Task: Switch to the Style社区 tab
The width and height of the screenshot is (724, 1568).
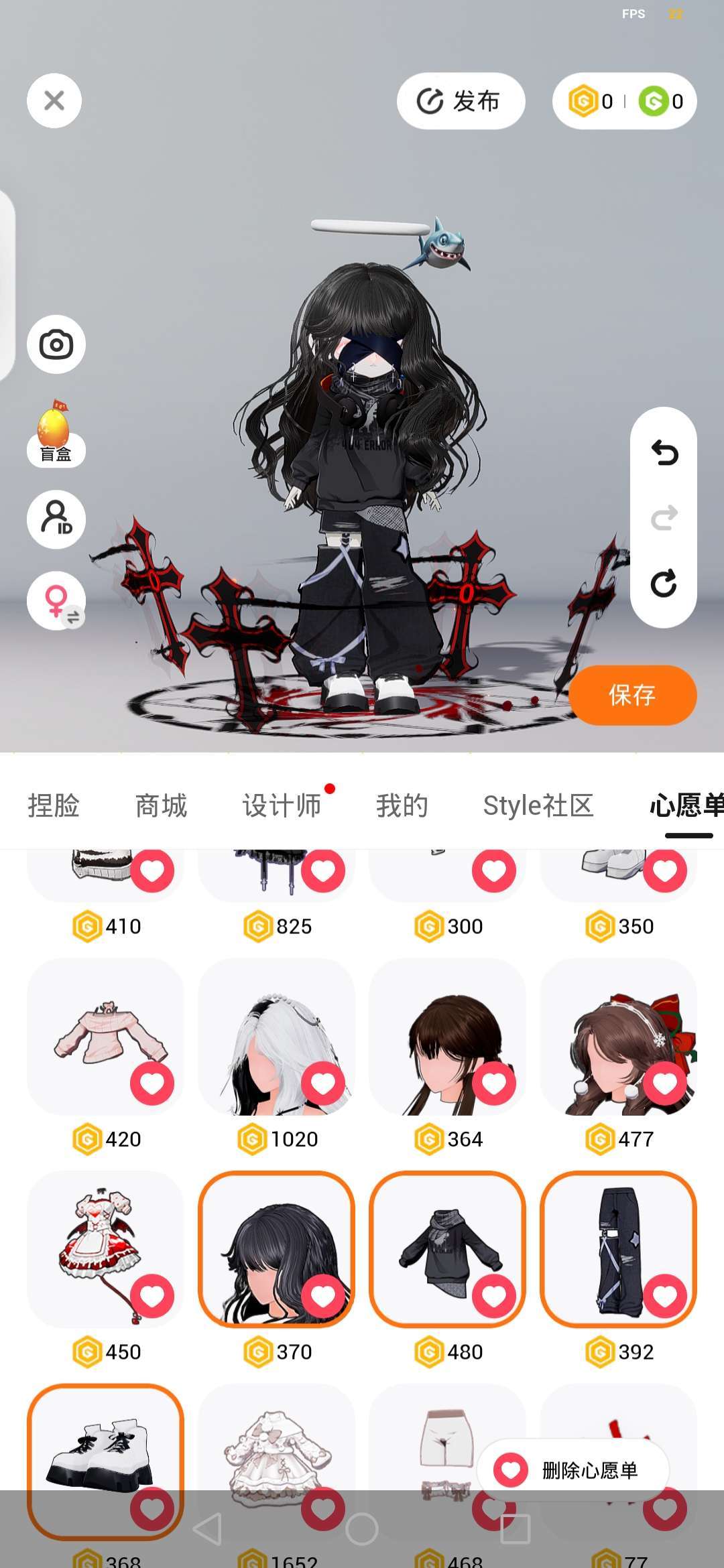Action: click(x=538, y=805)
